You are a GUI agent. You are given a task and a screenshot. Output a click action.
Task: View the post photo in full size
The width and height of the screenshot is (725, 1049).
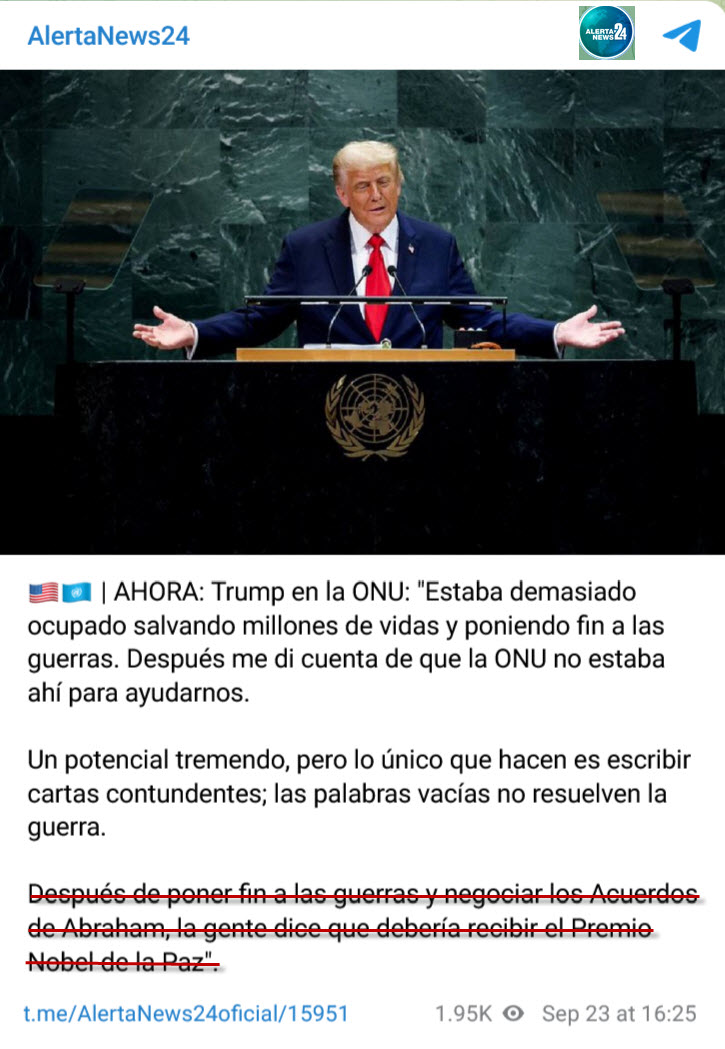(x=362, y=312)
